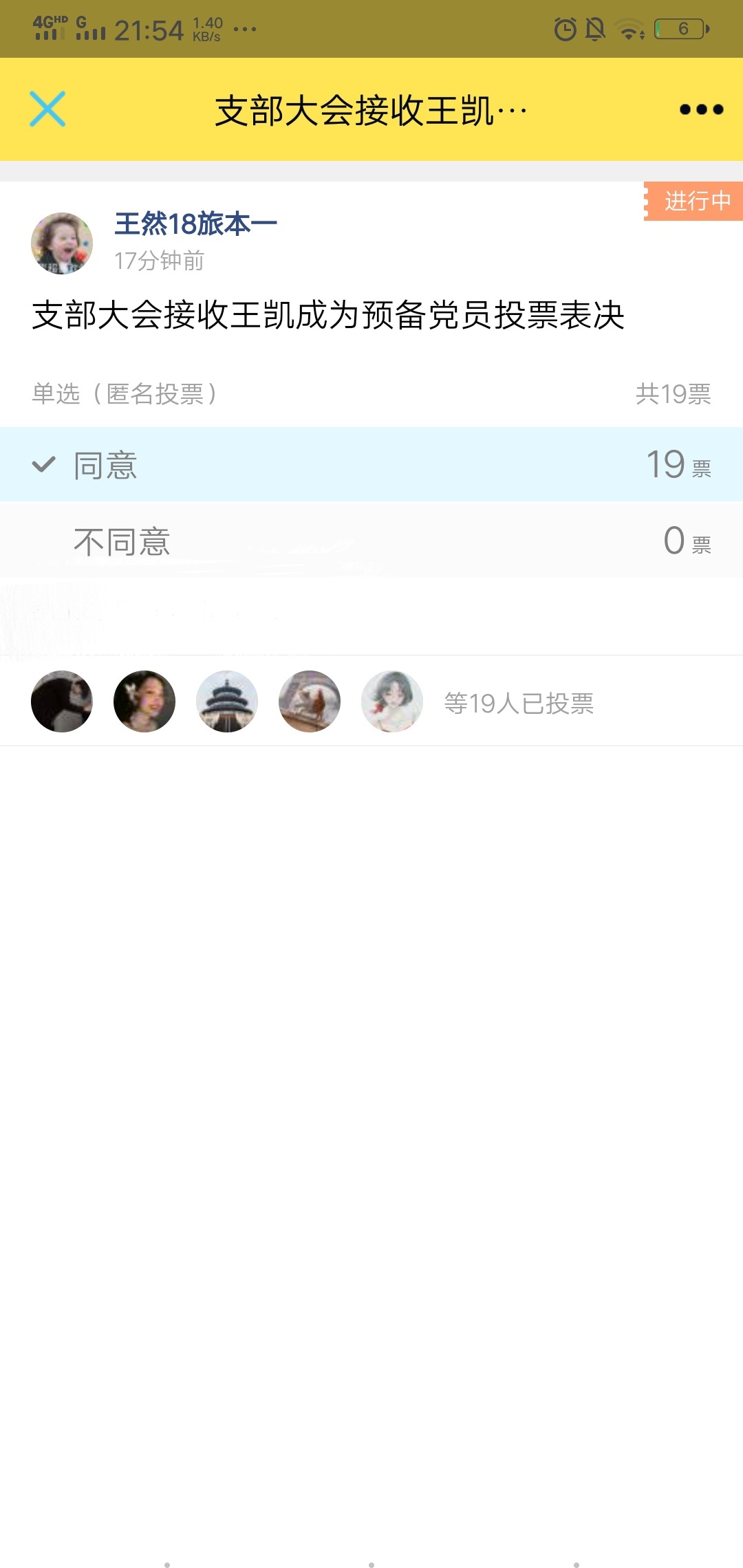The height and width of the screenshot is (1568, 743).
Task: Select the 同意 vote option
Action: (x=371, y=464)
